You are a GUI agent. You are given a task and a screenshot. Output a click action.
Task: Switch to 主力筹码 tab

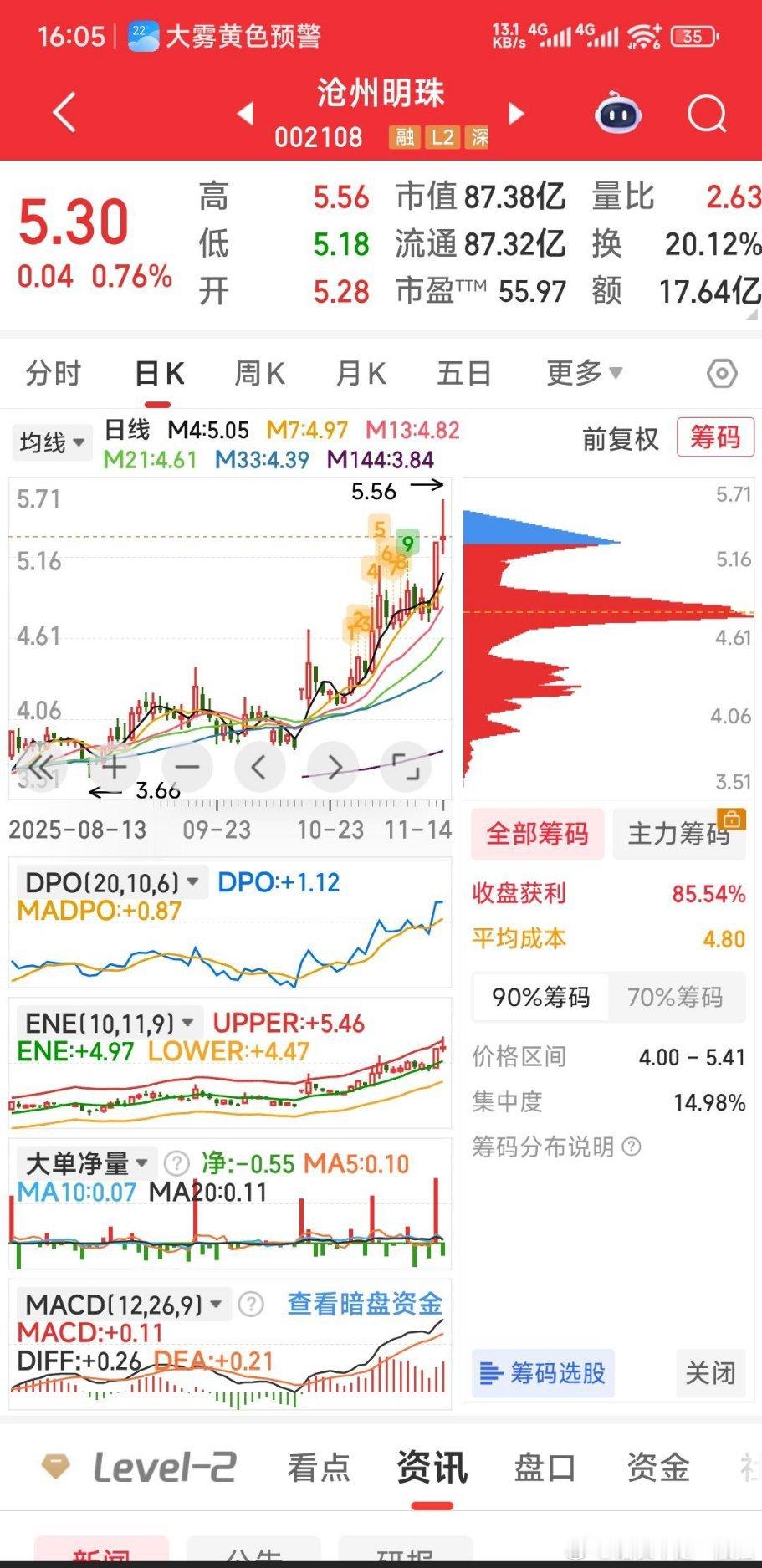pos(678,834)
